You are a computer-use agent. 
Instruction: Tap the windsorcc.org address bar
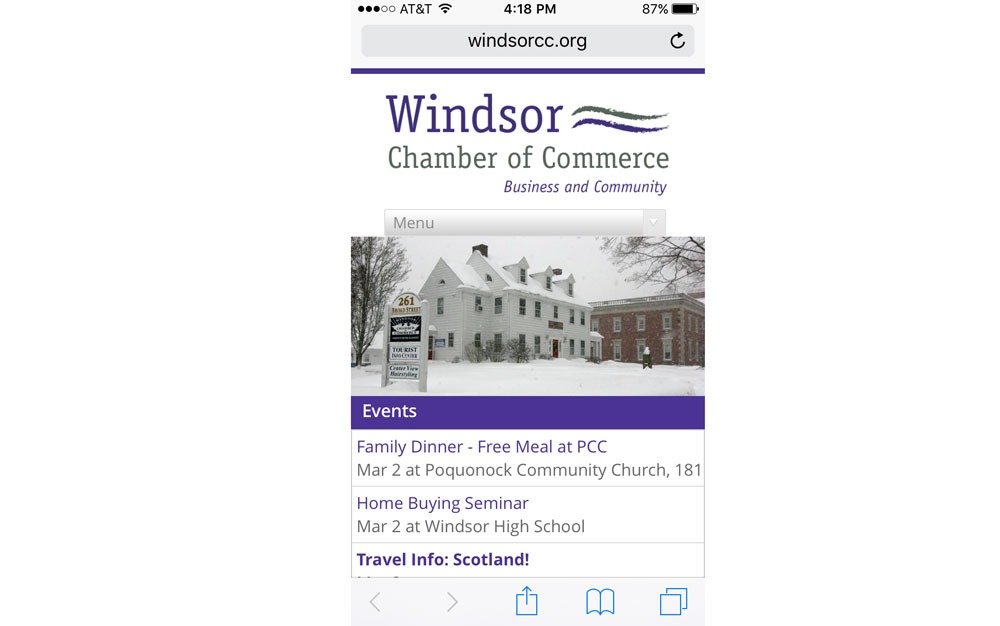pos(527,41)
